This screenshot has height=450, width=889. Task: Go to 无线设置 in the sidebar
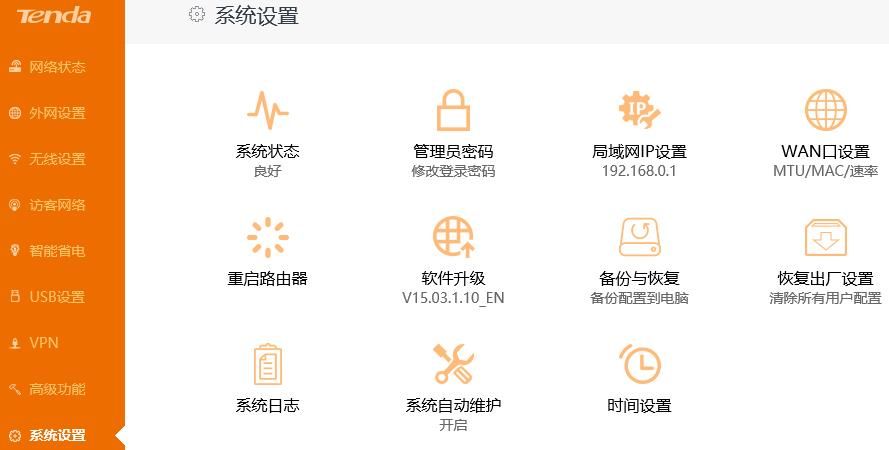[x=56, y=159]
